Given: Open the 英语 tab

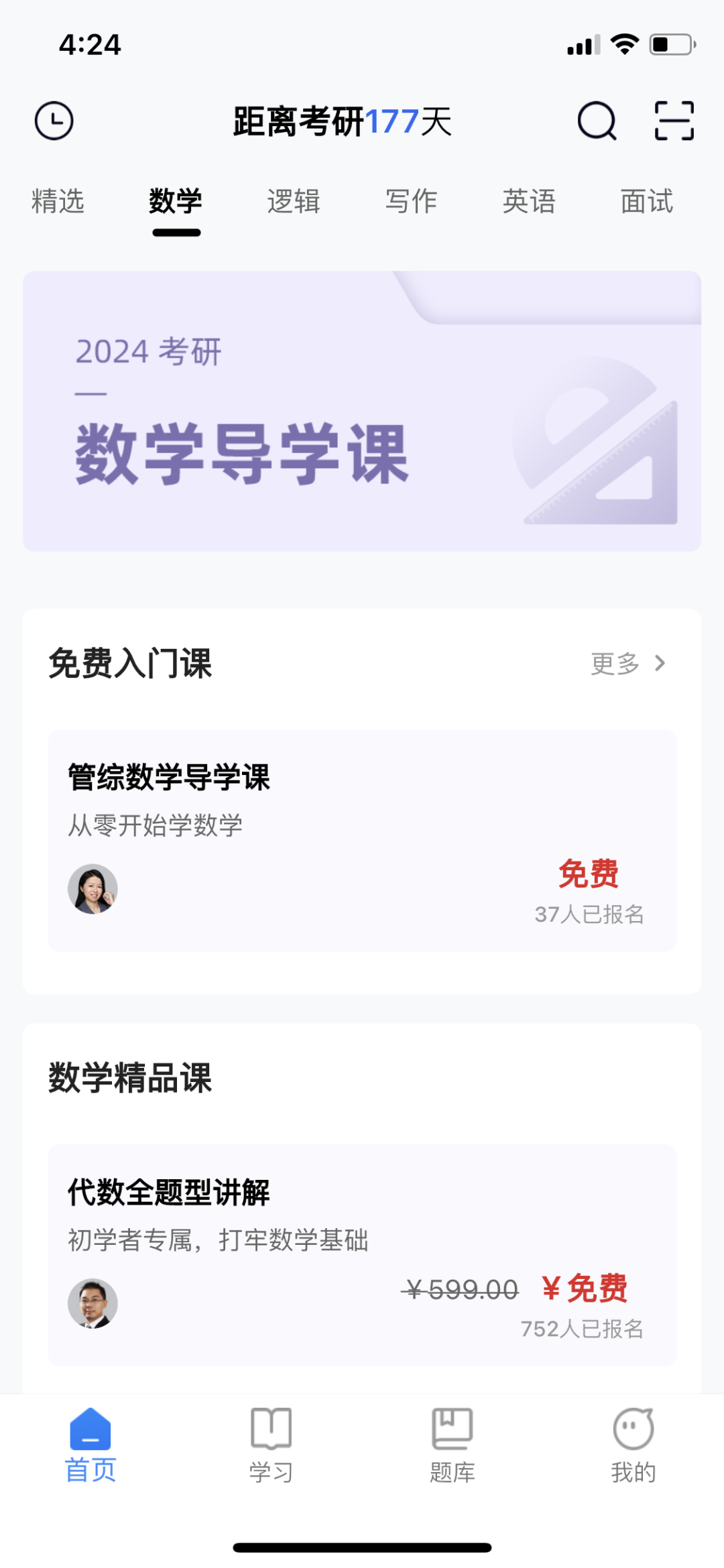Looking at the screenshot, I should [529, 202].
